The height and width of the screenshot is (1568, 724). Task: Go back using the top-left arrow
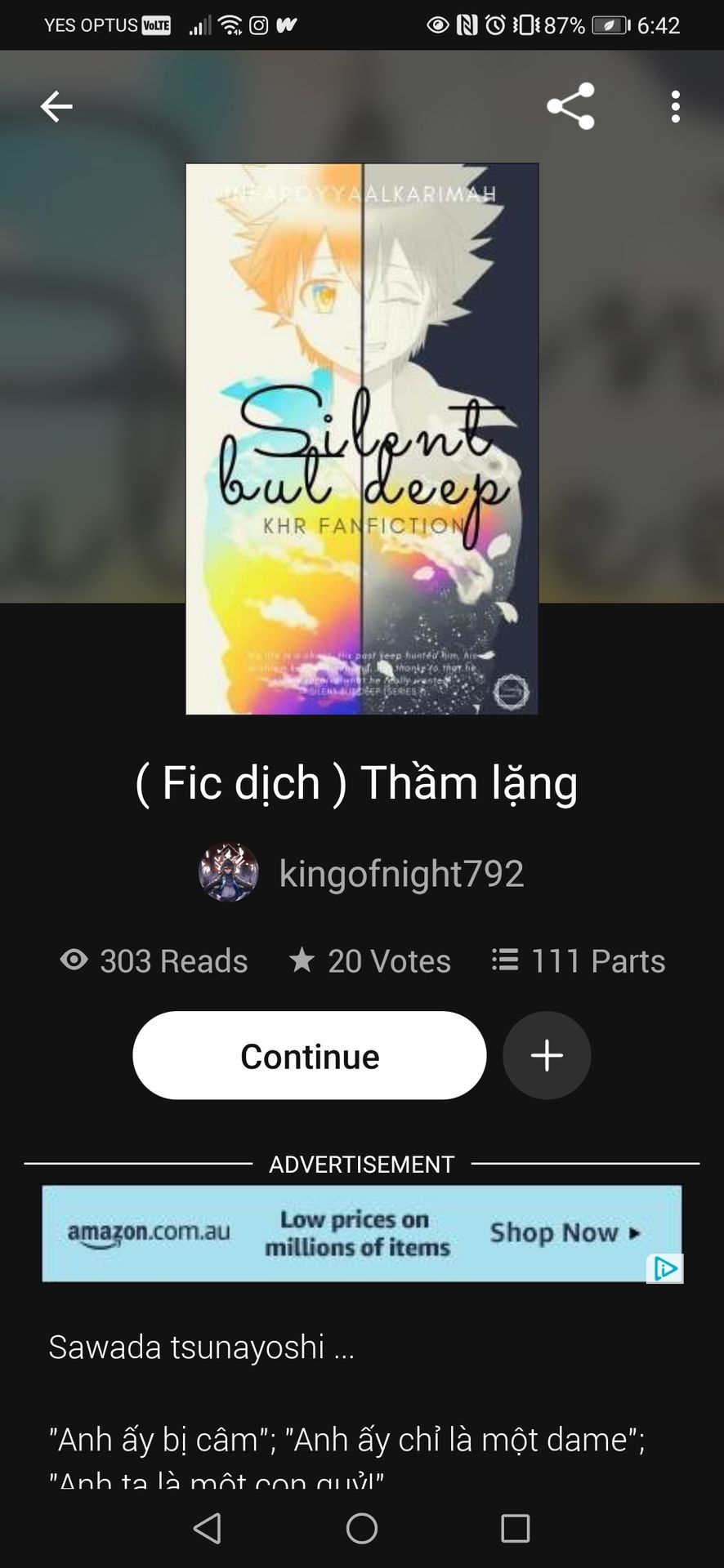(x=56, y=106)
